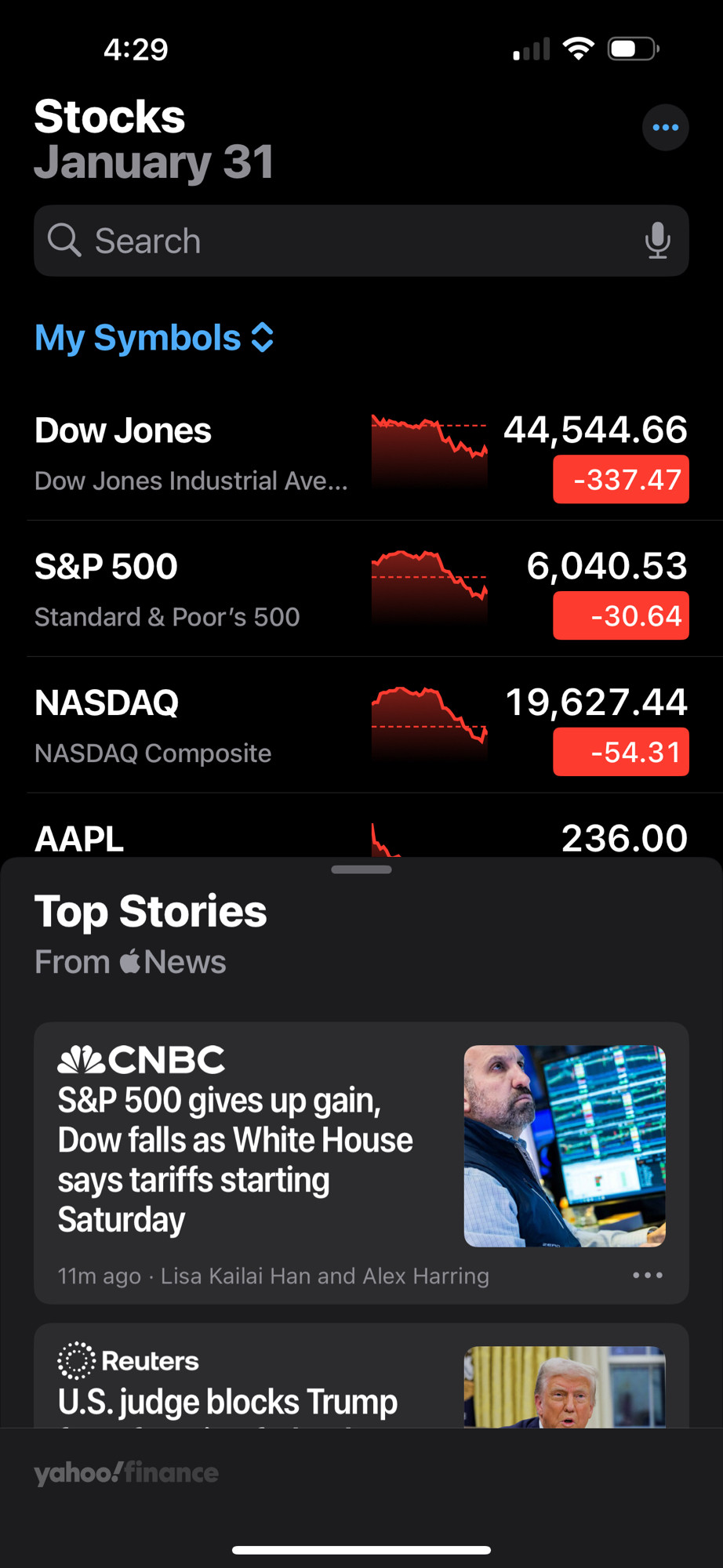Toggle the Dow Jones -337.47 change badge

tap(621, 479)
